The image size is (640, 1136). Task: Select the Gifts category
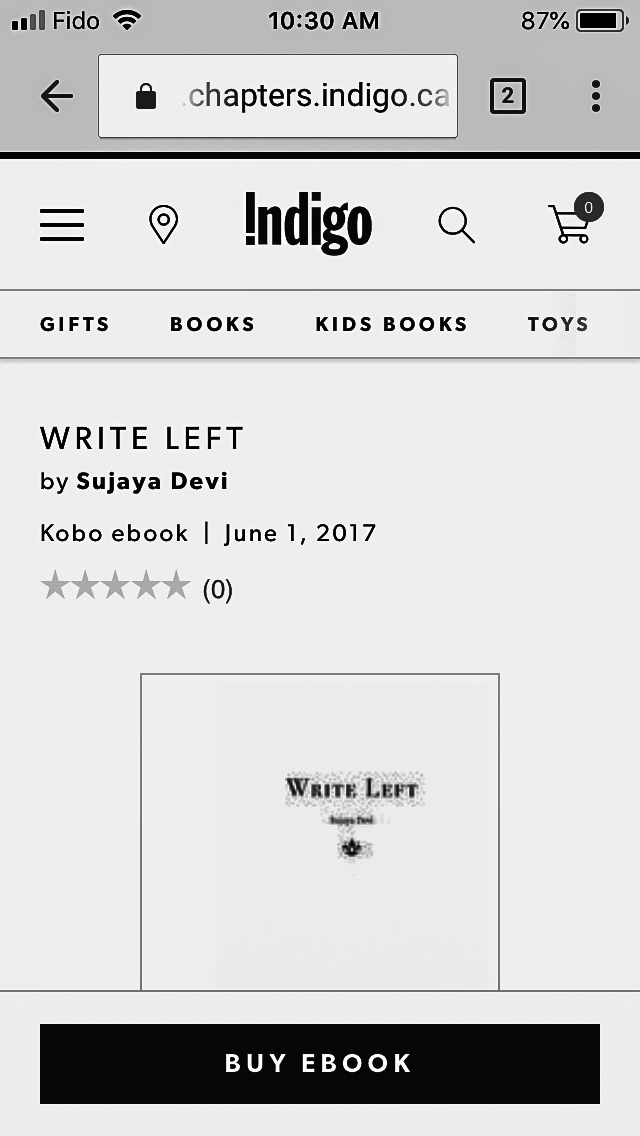[x=75, y=324]
